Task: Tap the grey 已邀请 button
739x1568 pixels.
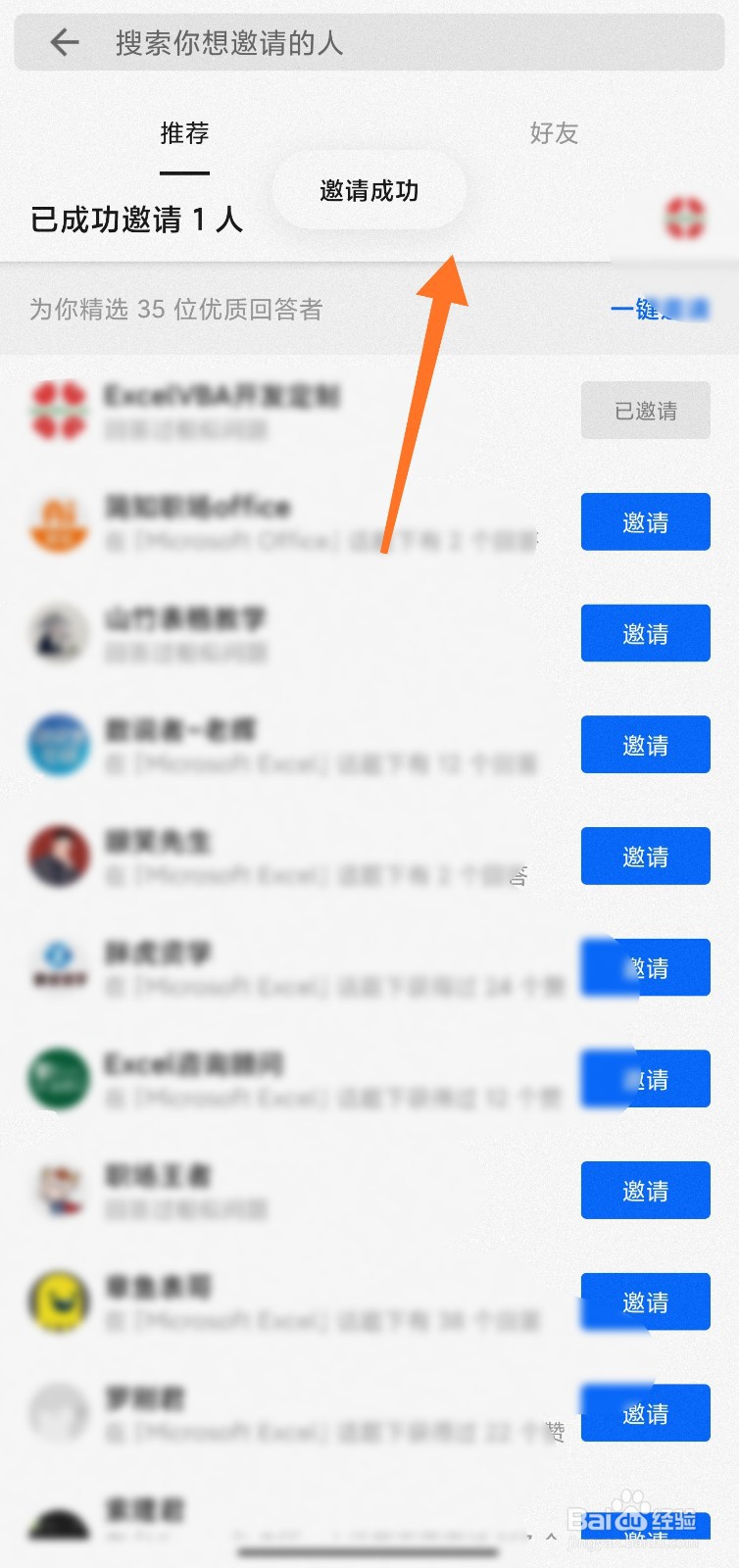Action: click(x=645, y=410)
